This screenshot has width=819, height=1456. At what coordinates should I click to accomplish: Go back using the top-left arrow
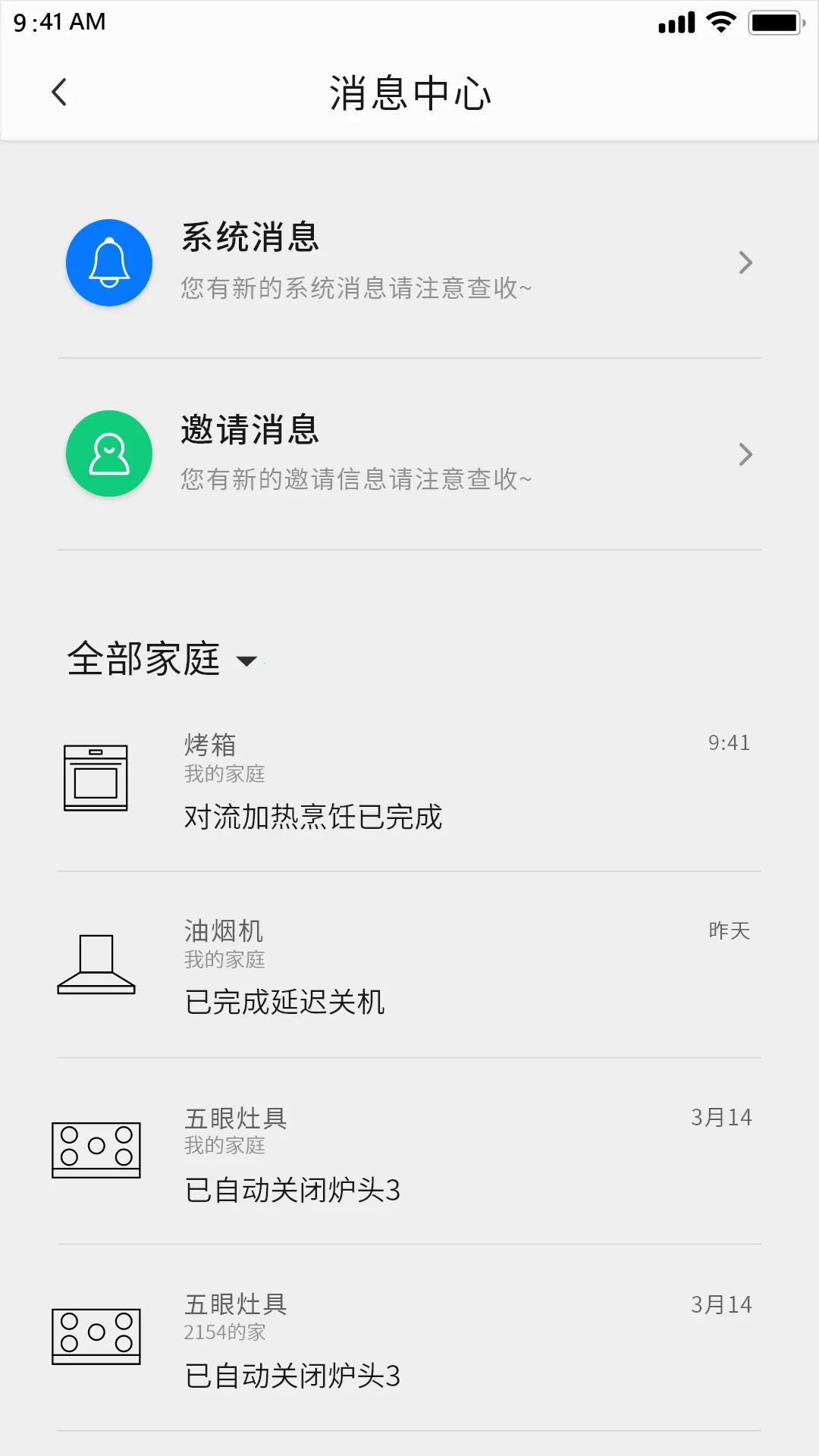58,91
